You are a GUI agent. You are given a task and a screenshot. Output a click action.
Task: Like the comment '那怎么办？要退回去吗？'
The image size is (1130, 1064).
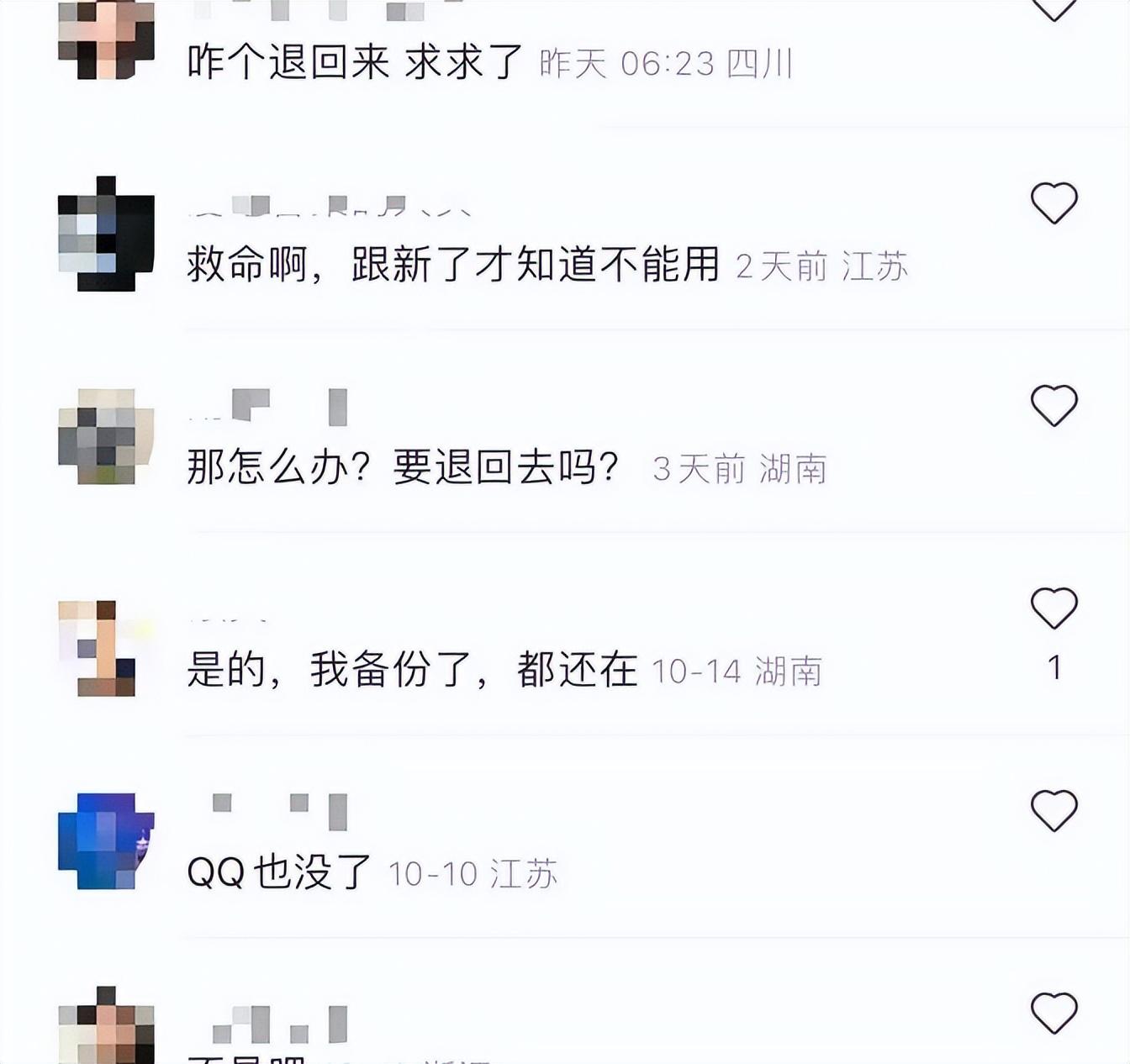[1053, 406]
